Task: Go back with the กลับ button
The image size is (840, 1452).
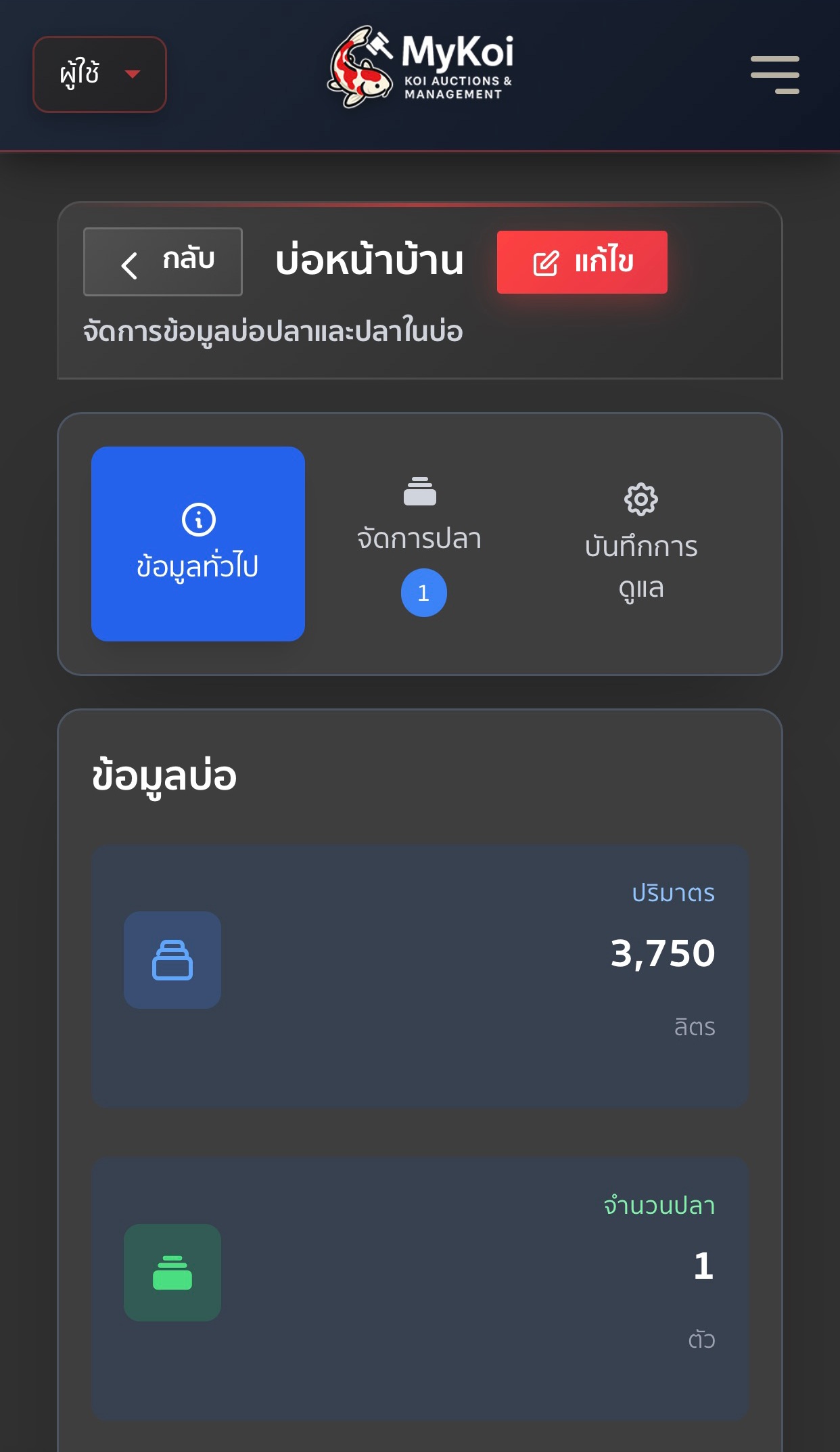Action: 163,262
